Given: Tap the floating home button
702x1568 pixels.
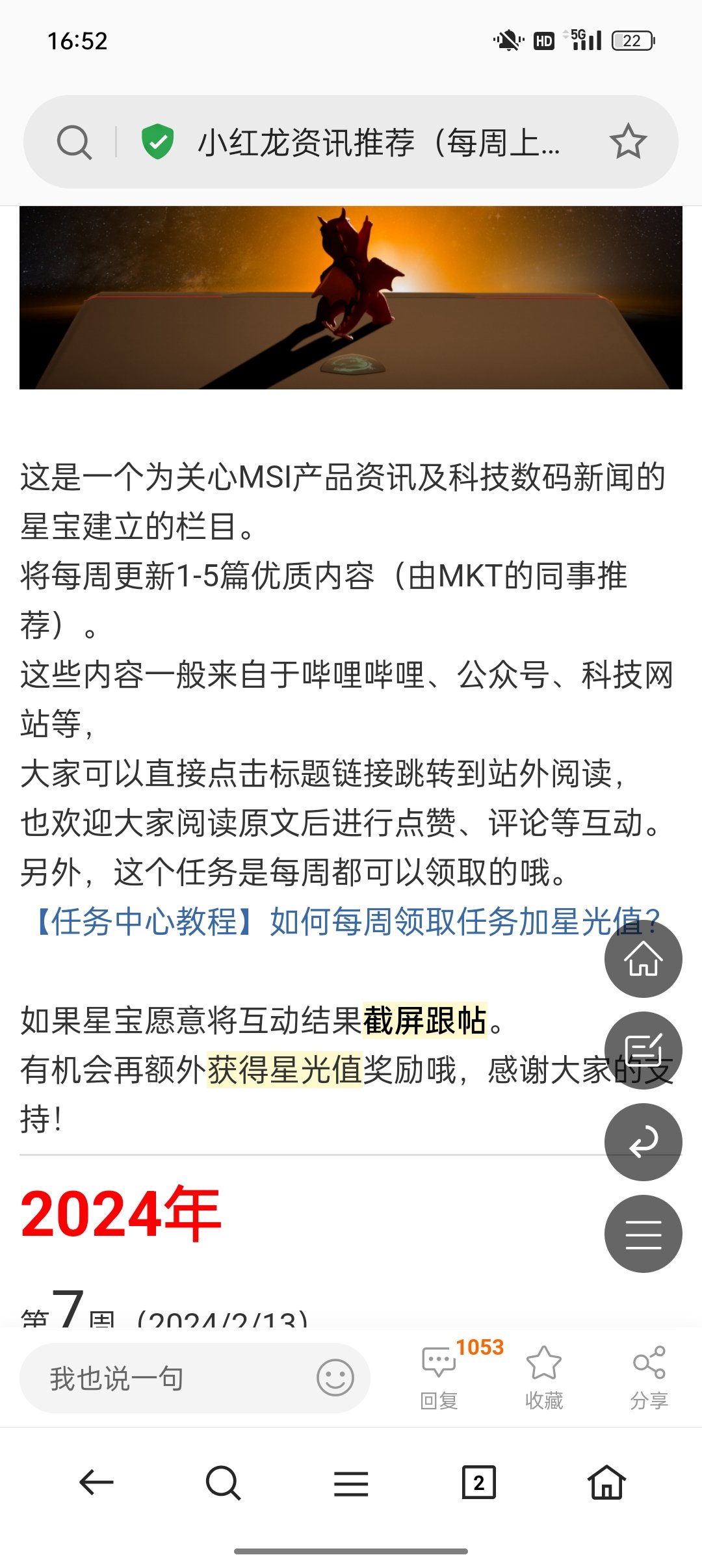Looking at the screenshot, I should [643, 959].
